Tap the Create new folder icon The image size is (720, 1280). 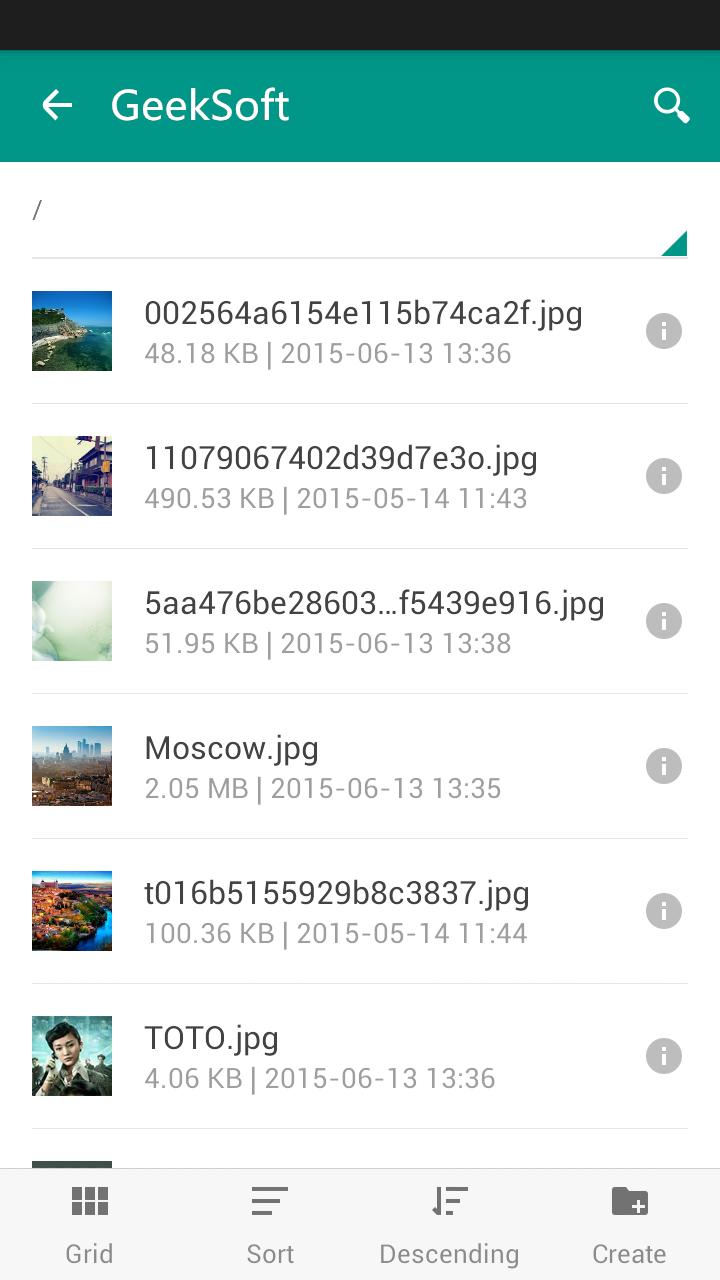coord(629,1220)
